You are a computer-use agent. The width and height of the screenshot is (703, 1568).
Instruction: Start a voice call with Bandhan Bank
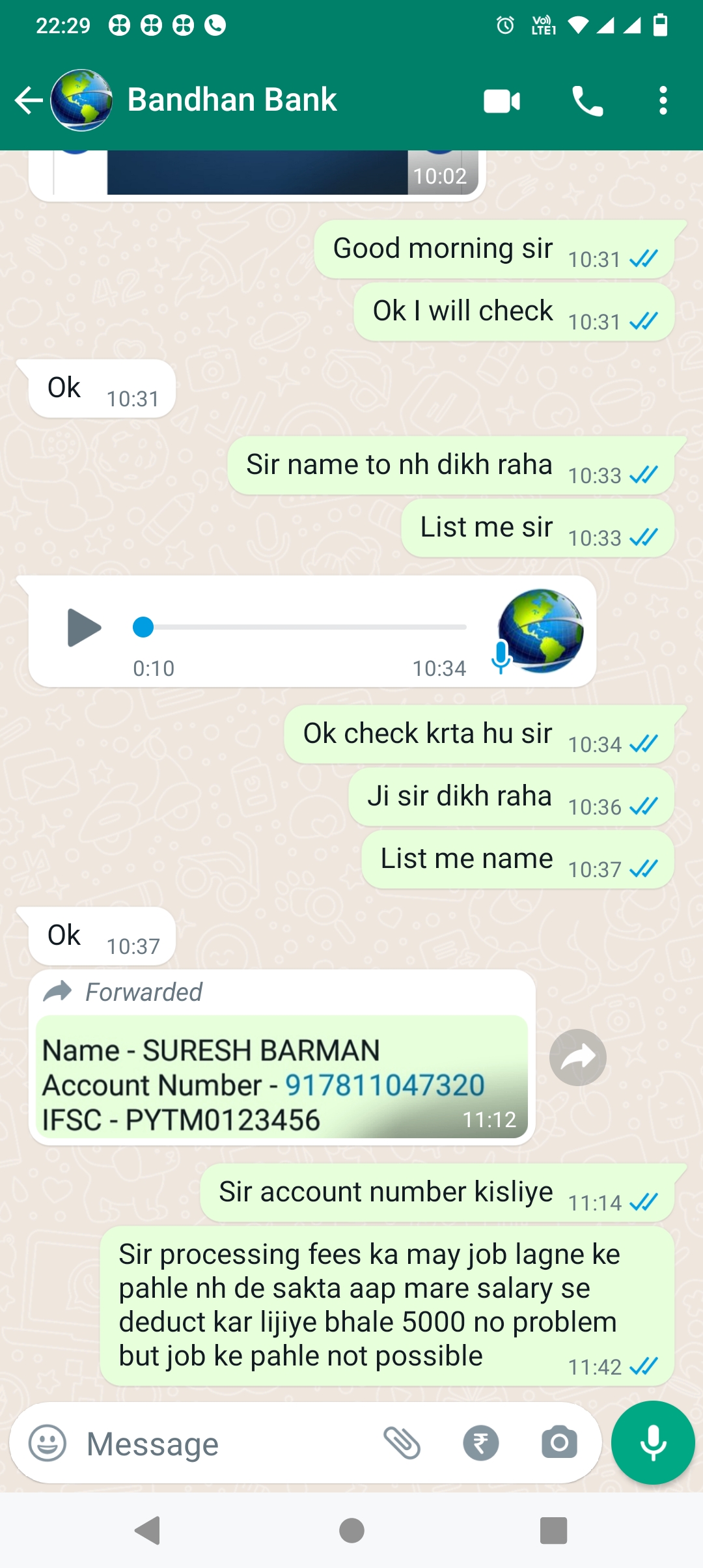pyautogui.click(x=587, y=101)
